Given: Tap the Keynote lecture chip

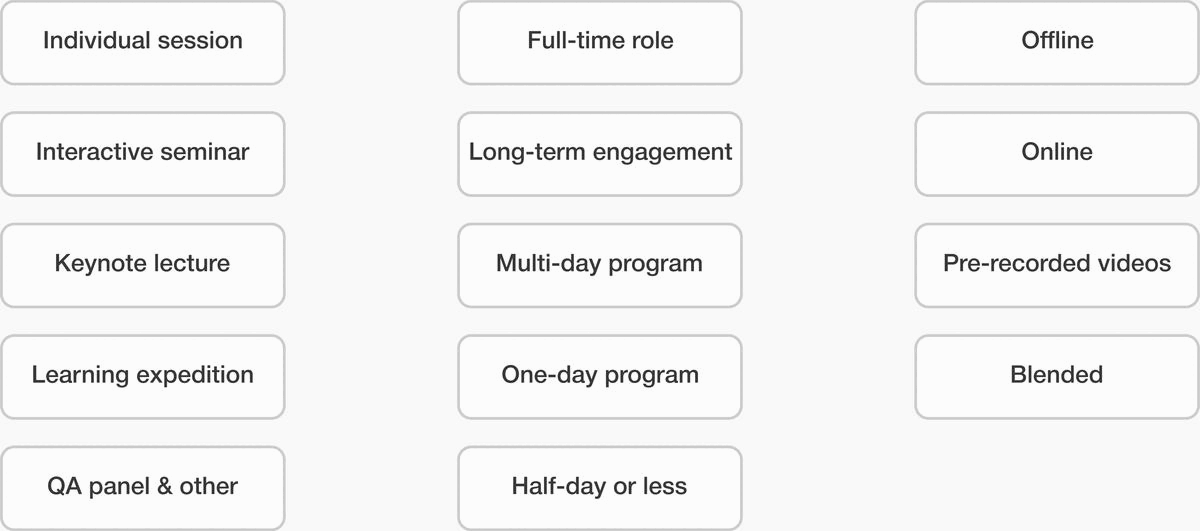Looking at the screenshot, I should click(x=142, y=265).
